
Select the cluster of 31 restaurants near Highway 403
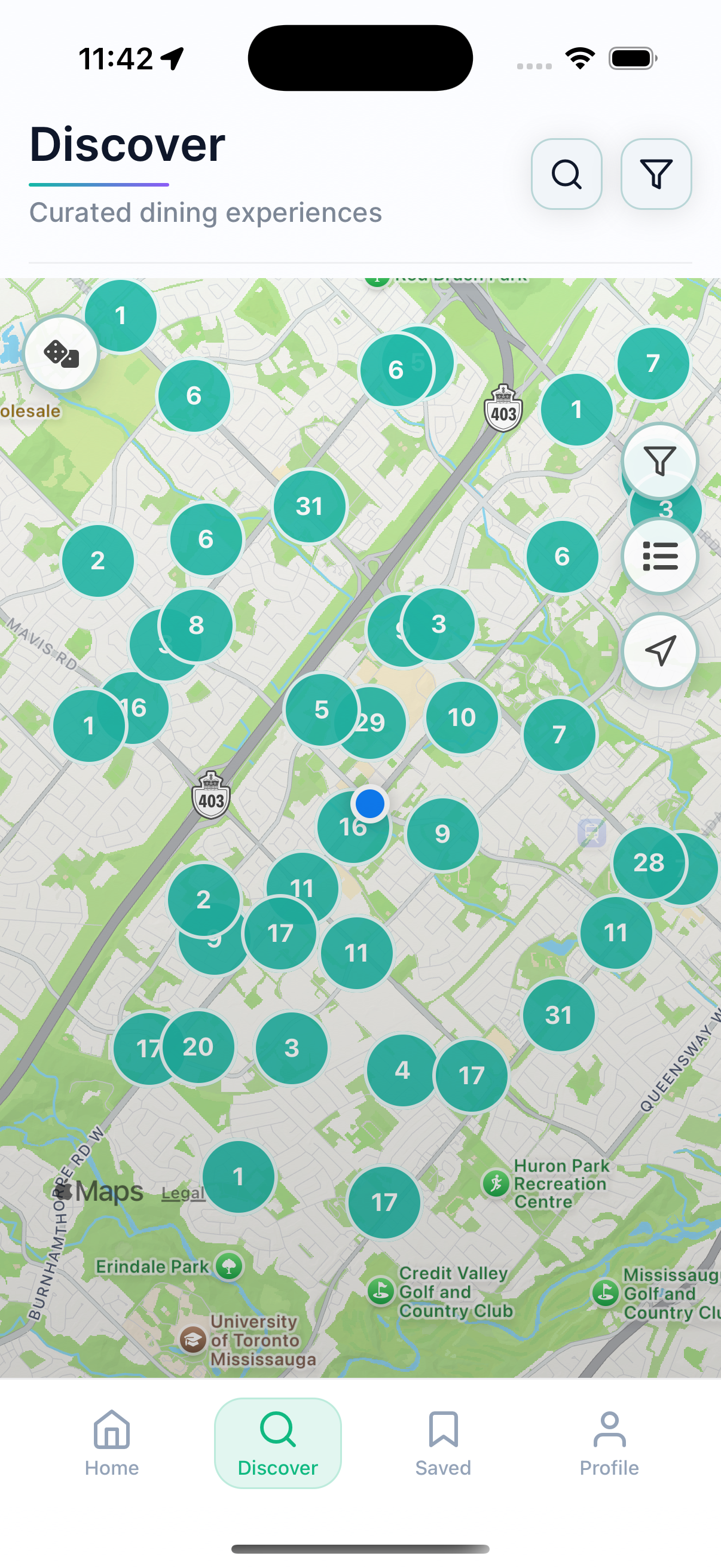[309, 505]
